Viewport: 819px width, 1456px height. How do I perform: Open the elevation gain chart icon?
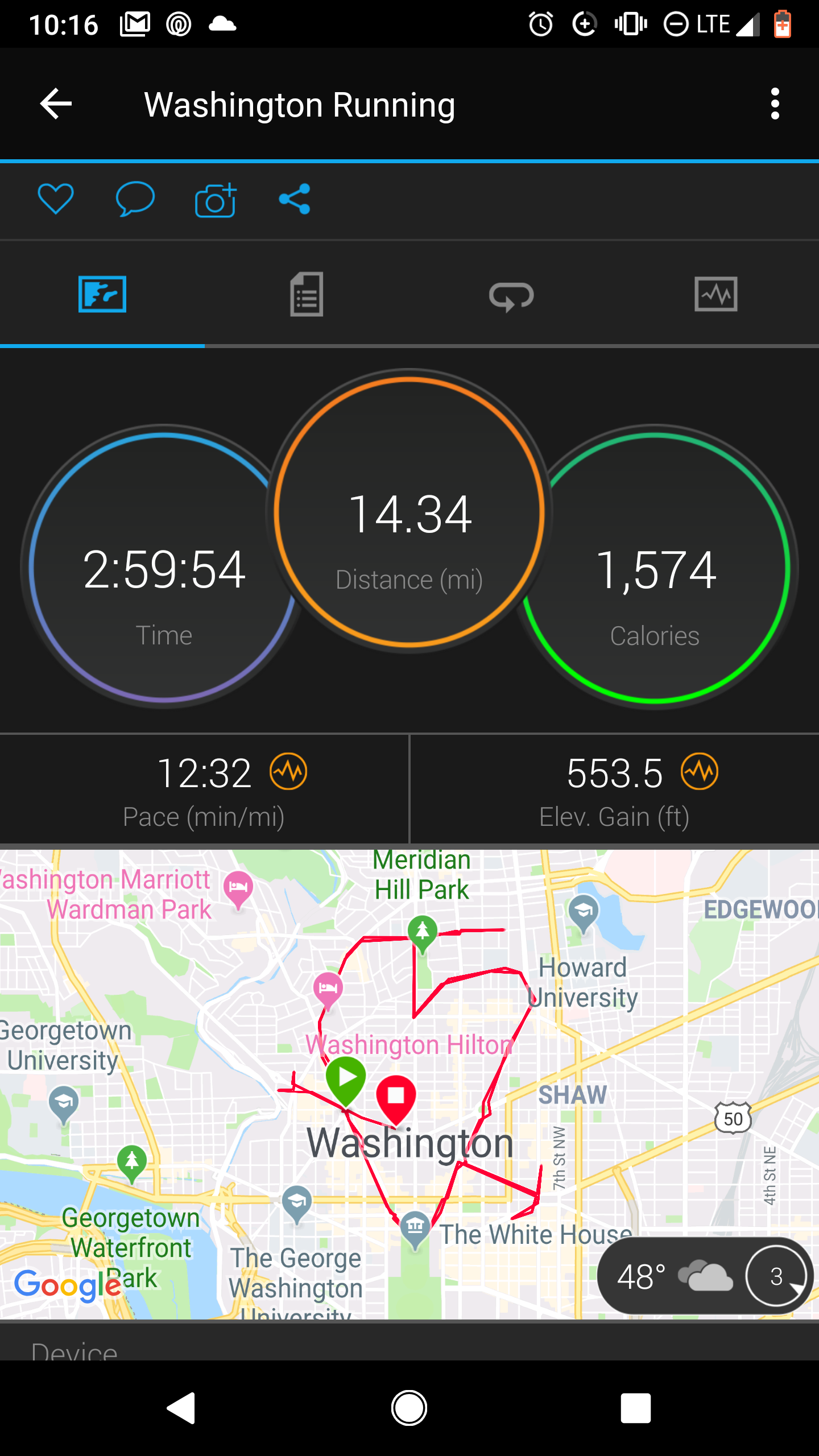pos(700,772)
